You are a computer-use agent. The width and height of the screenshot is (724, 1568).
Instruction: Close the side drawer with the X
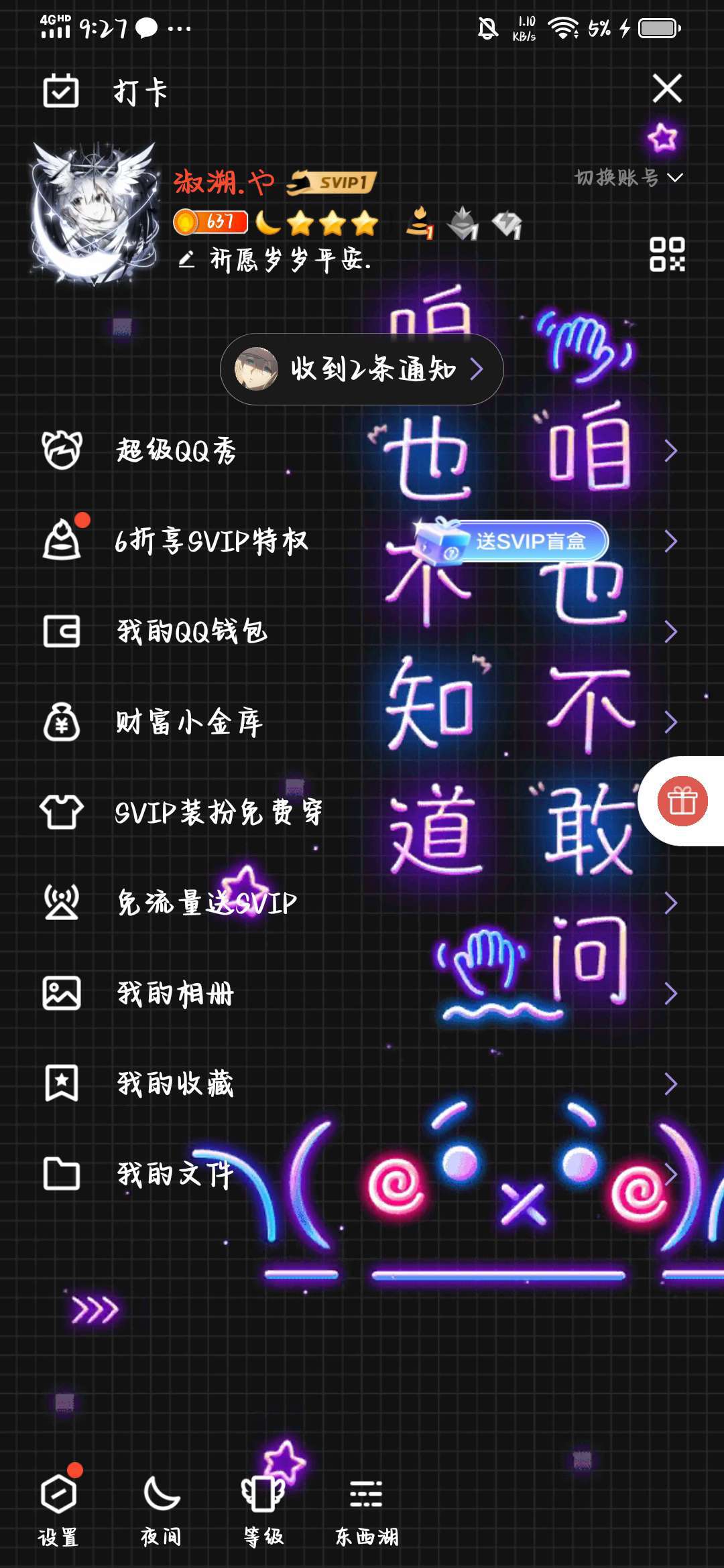coord(667,88)
